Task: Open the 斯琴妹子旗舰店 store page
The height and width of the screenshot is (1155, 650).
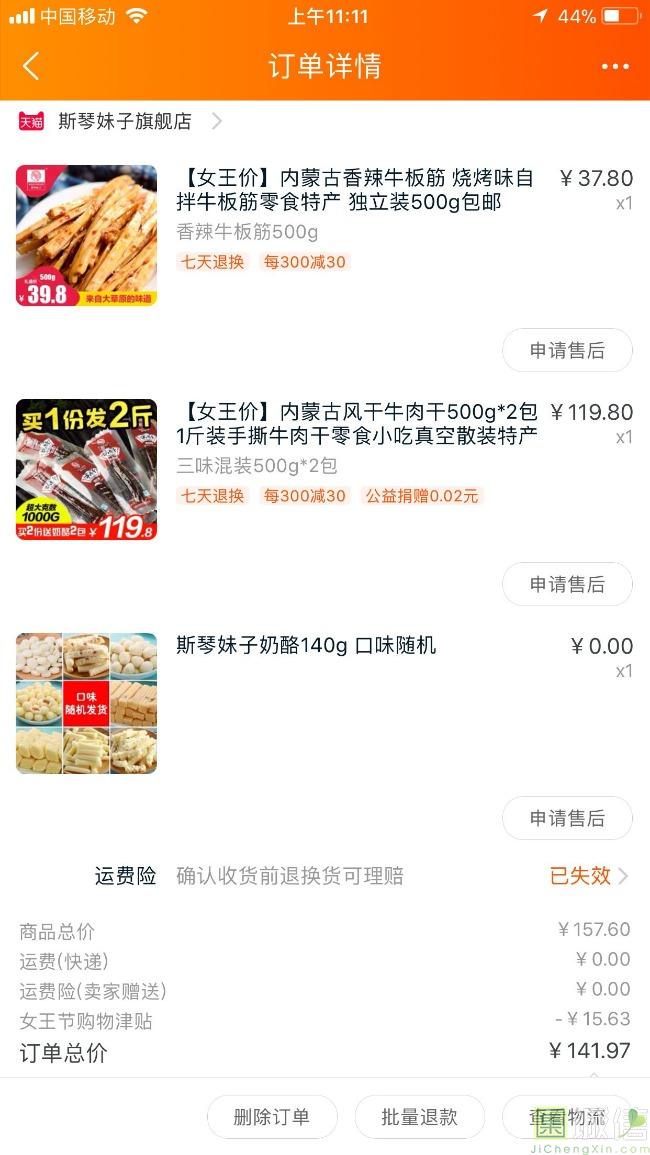Action: tap(125, 122)
